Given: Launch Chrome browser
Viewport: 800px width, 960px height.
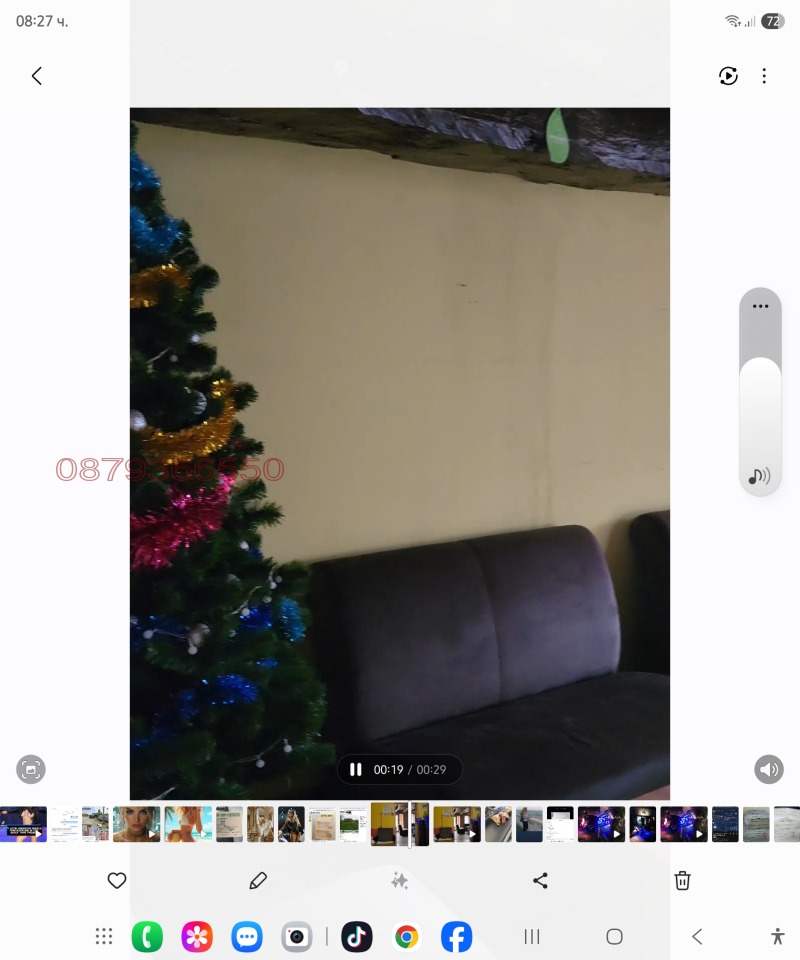Looking at the screenshot, I should tap(406, 937).
